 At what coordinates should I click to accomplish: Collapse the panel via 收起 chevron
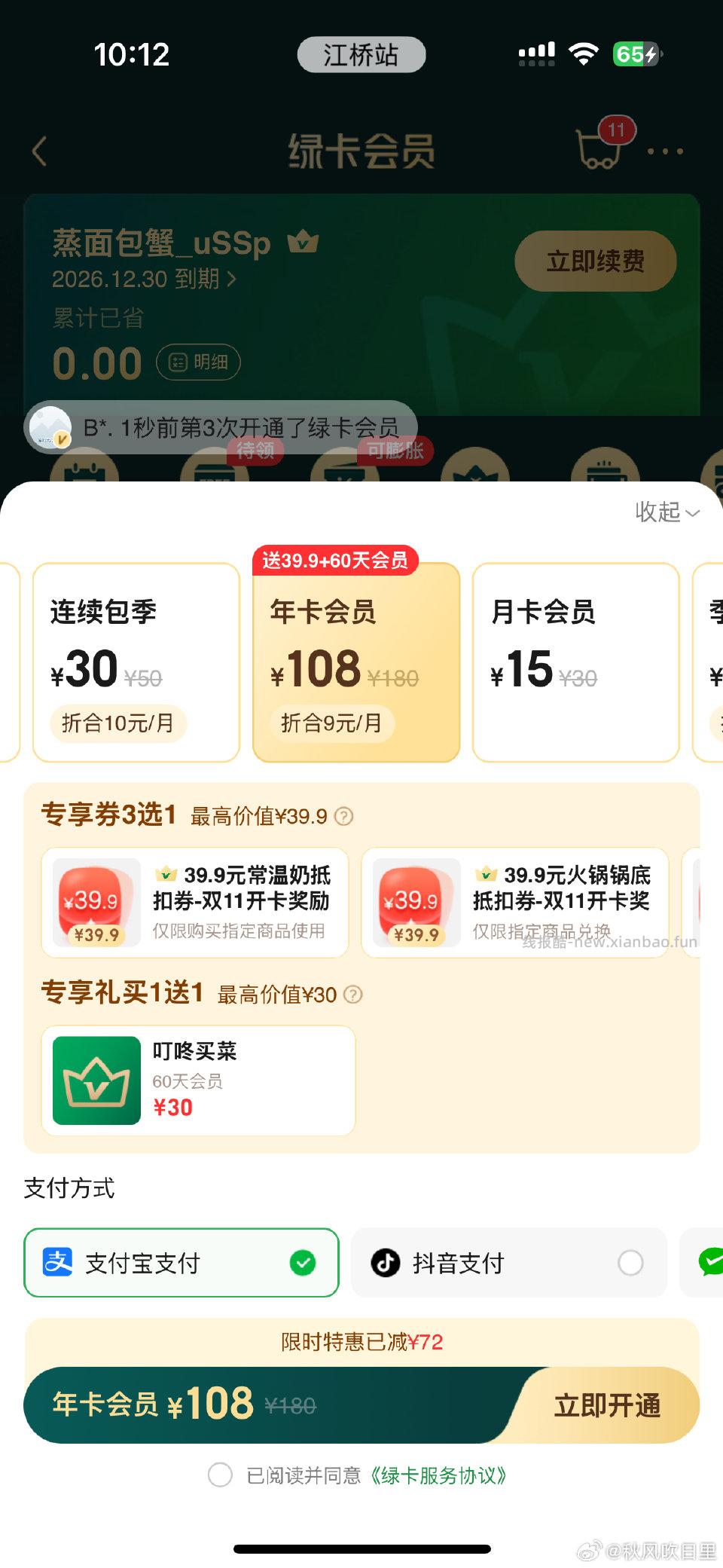pyautogui.click(x=666, y=512)
